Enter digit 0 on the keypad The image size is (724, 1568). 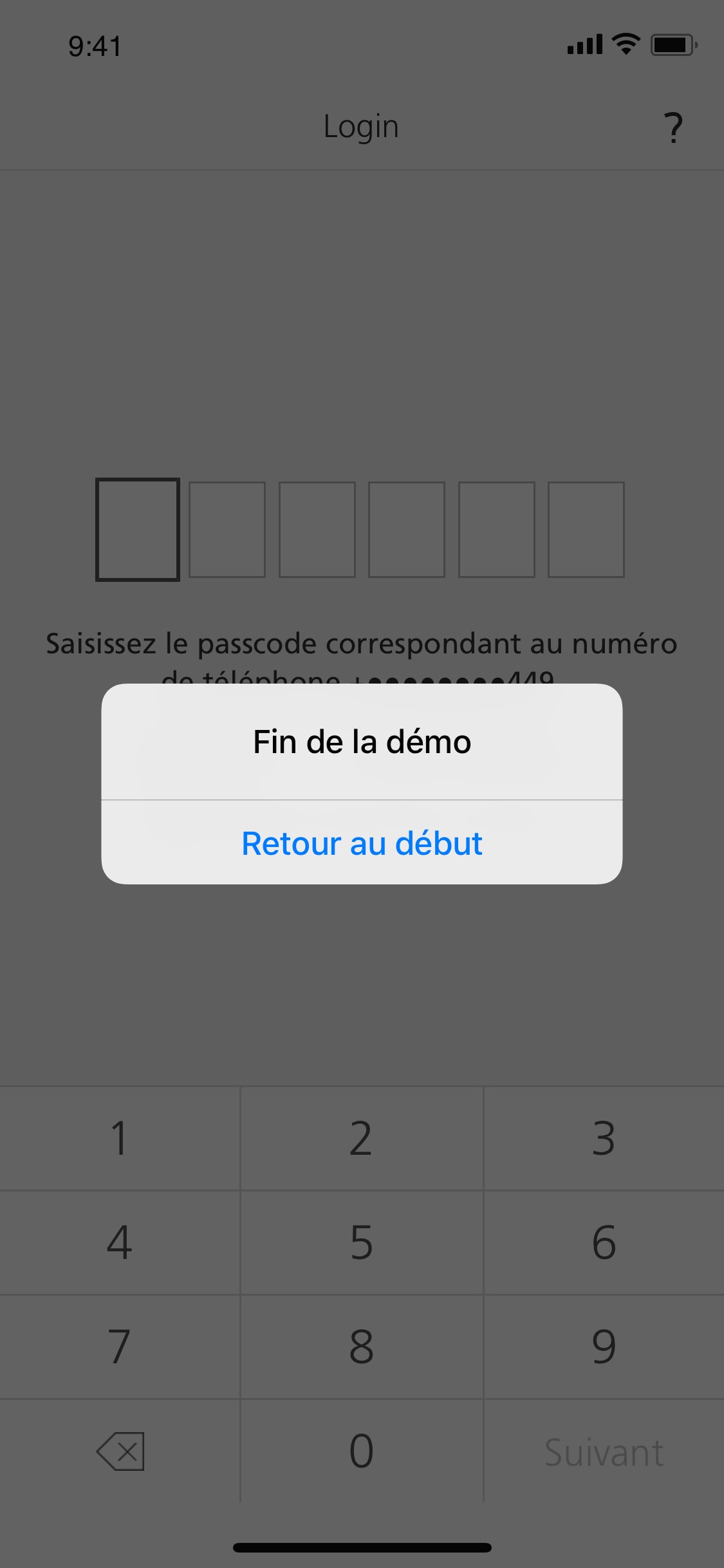pos(362,1451)
